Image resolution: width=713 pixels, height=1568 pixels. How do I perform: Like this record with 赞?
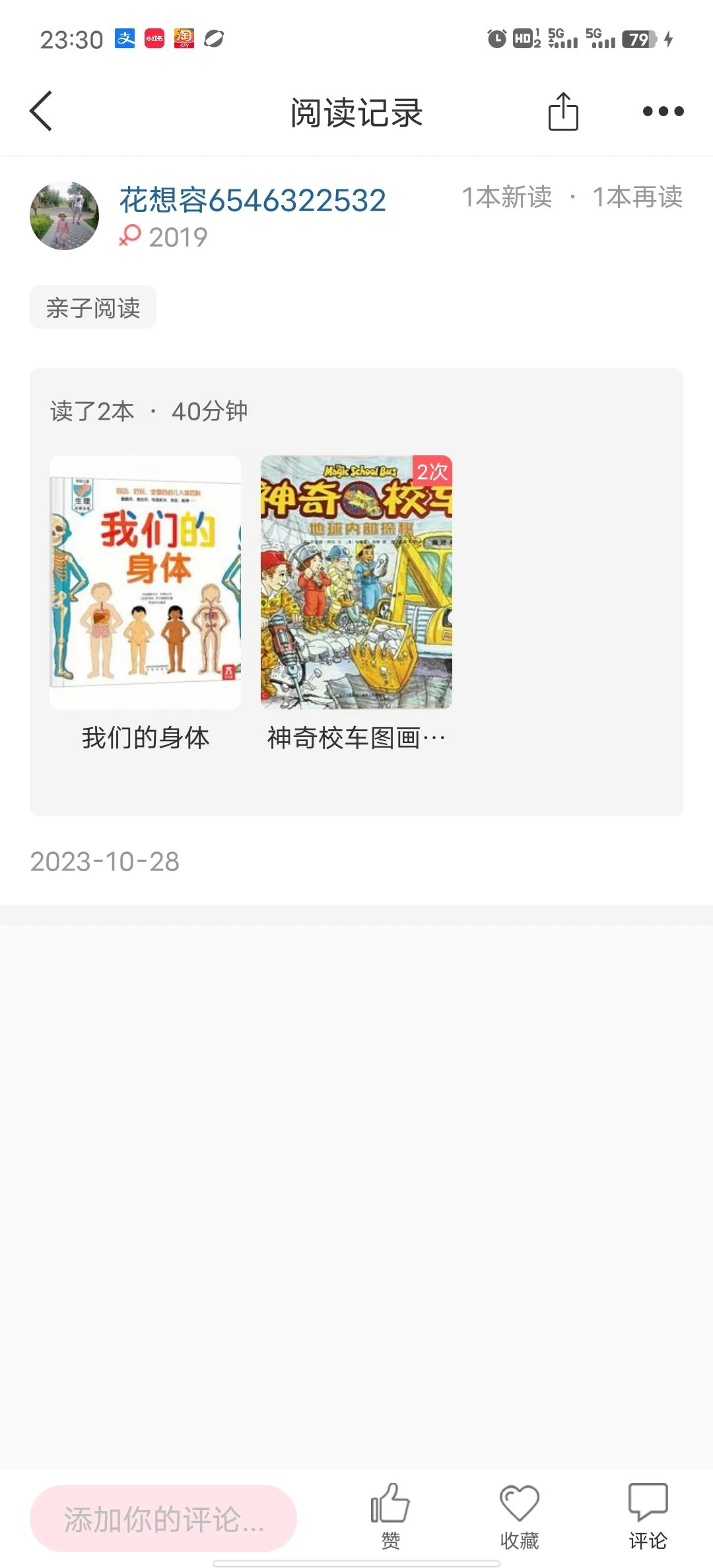[x=390, y=1516]
